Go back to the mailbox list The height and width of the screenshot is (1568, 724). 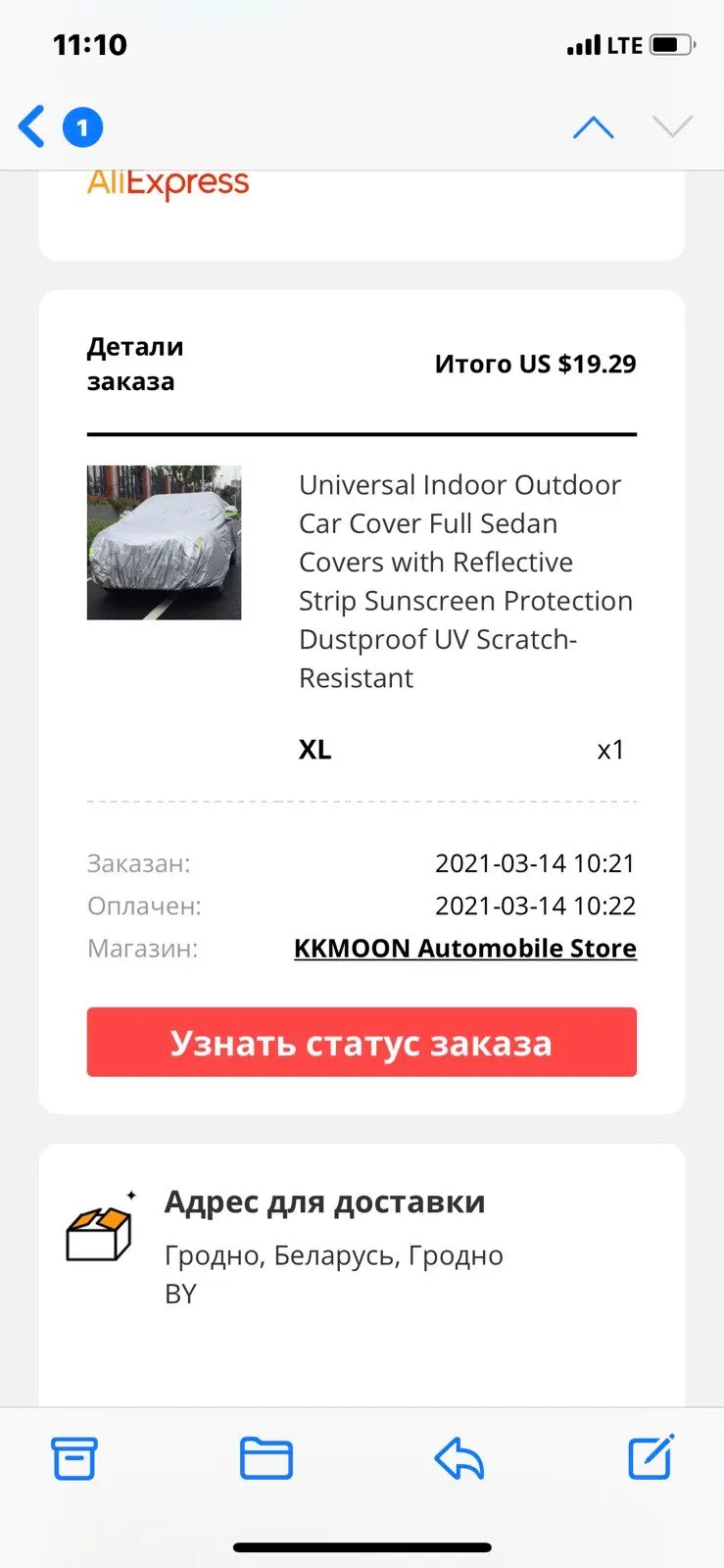click(32, 127)
